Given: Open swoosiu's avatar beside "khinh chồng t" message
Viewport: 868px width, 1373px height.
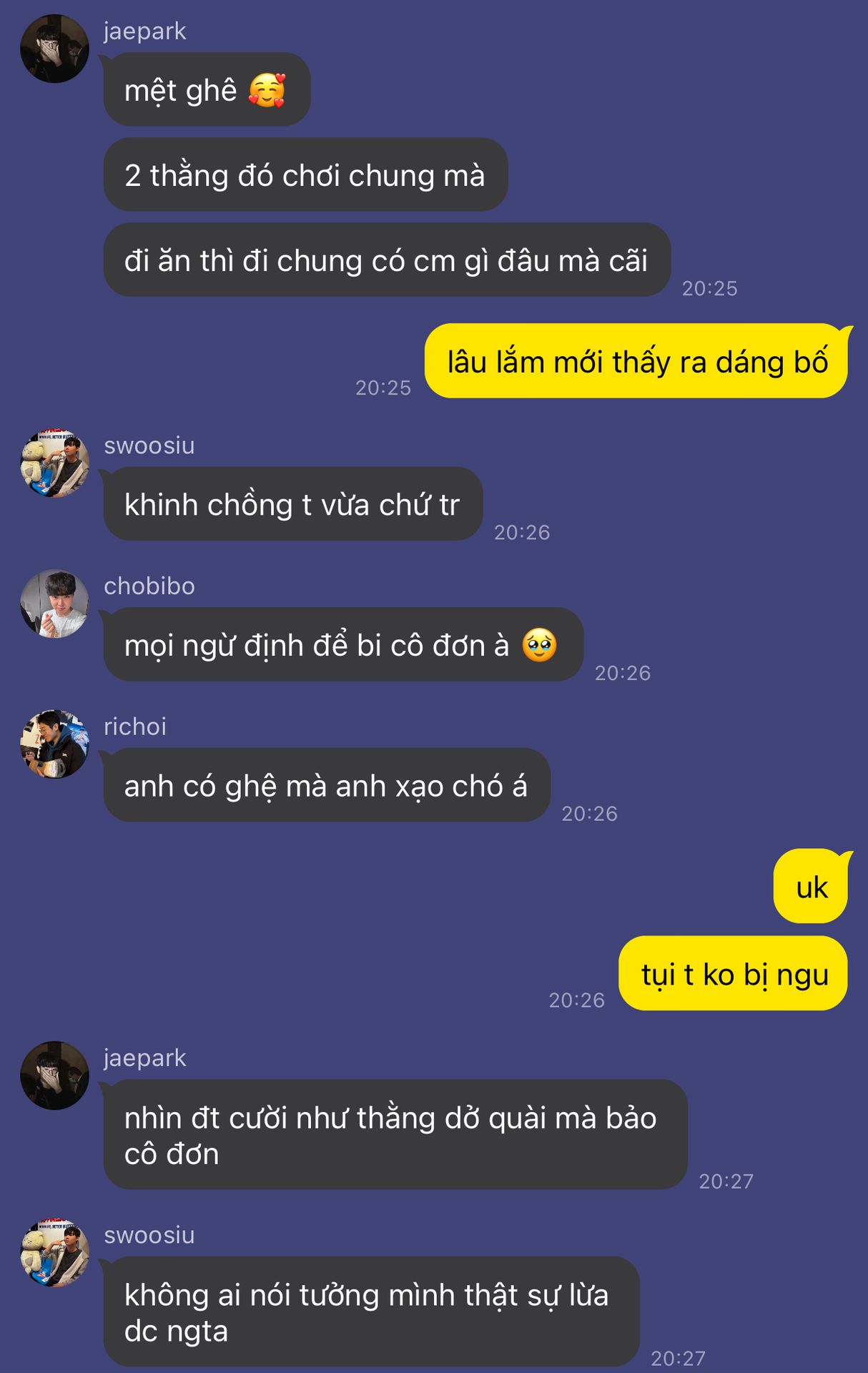Looking at the screenshot, I should (54, 463).
